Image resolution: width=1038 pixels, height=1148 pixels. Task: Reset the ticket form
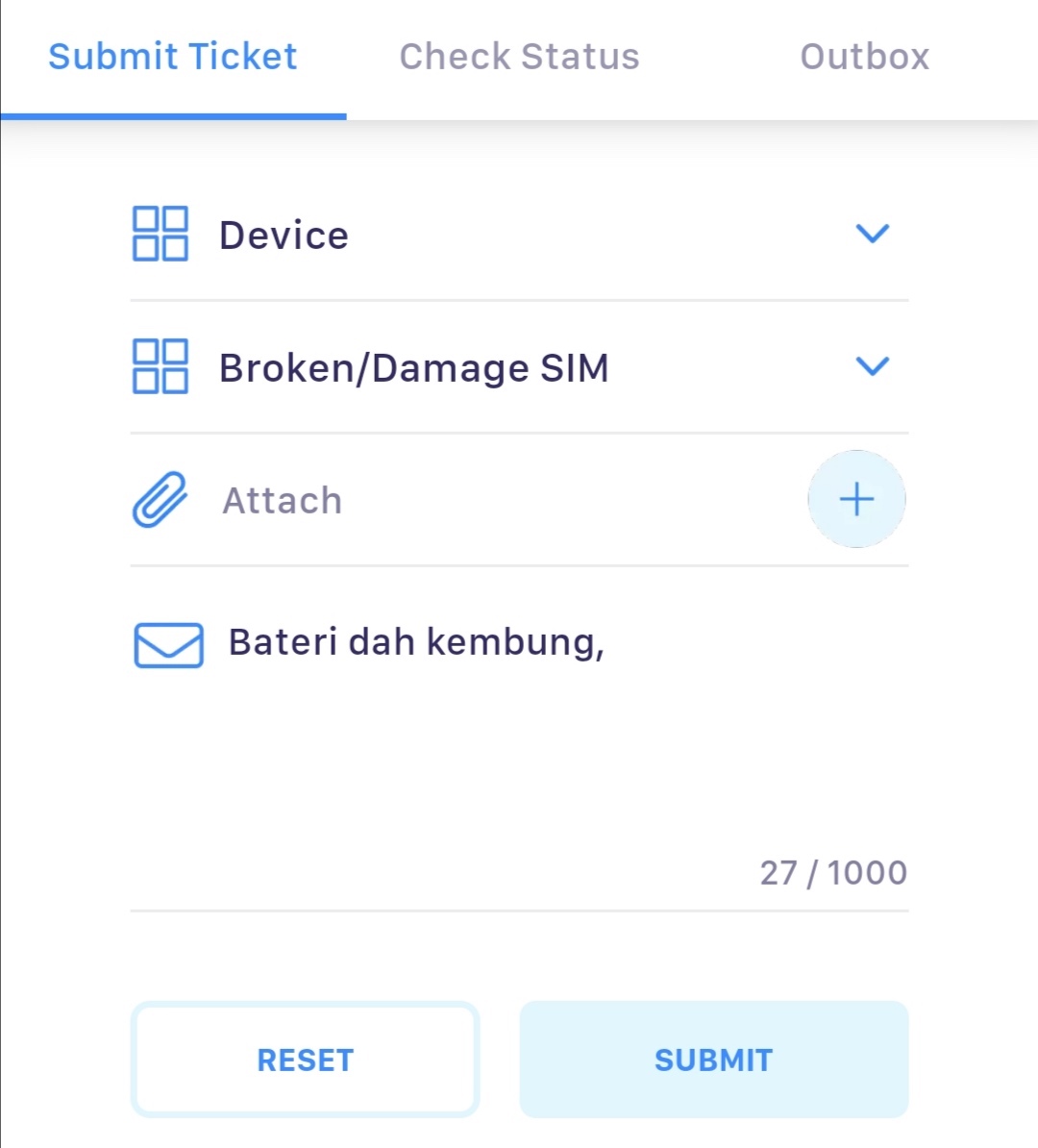click(x=305, y=1060)
